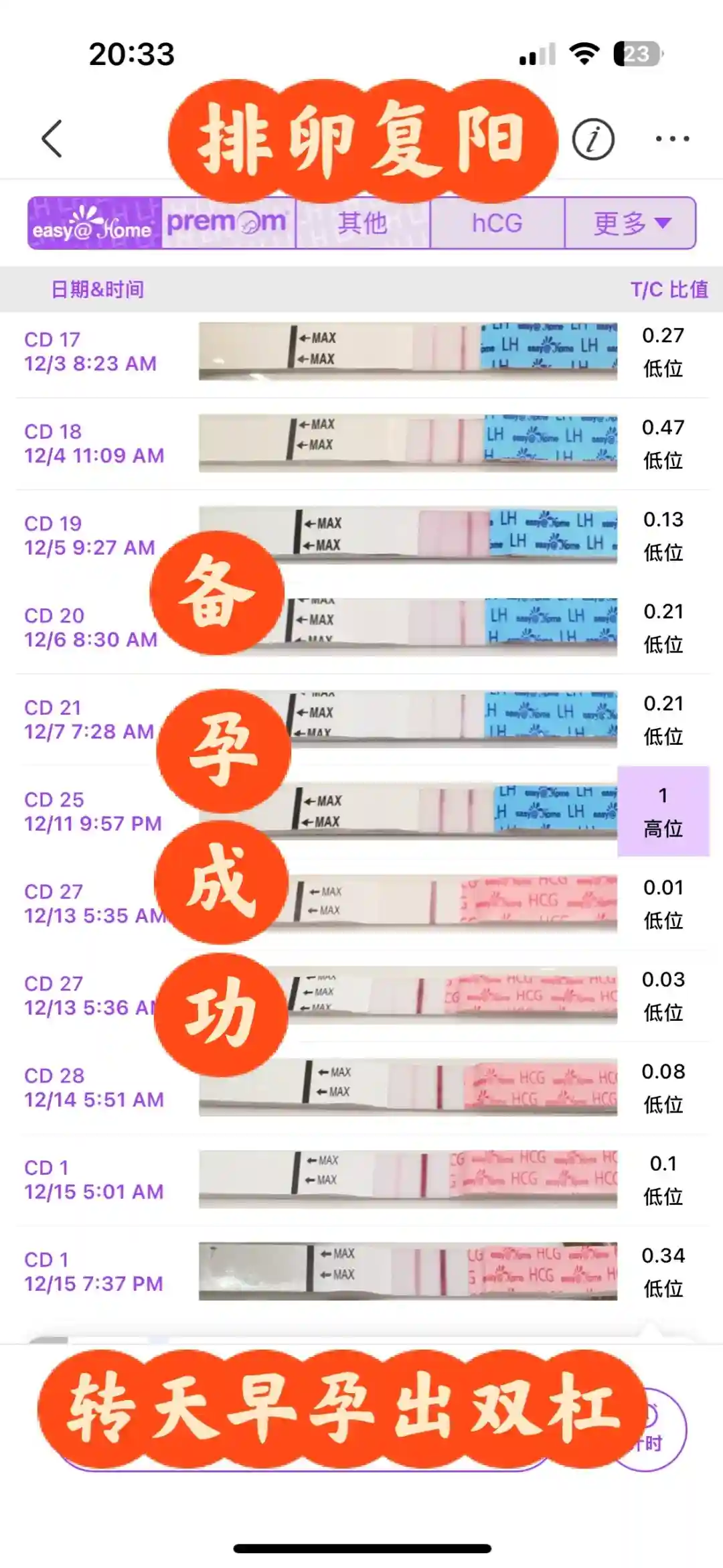
Task: Go back using the top arrow
Action: tap(52, 139)
